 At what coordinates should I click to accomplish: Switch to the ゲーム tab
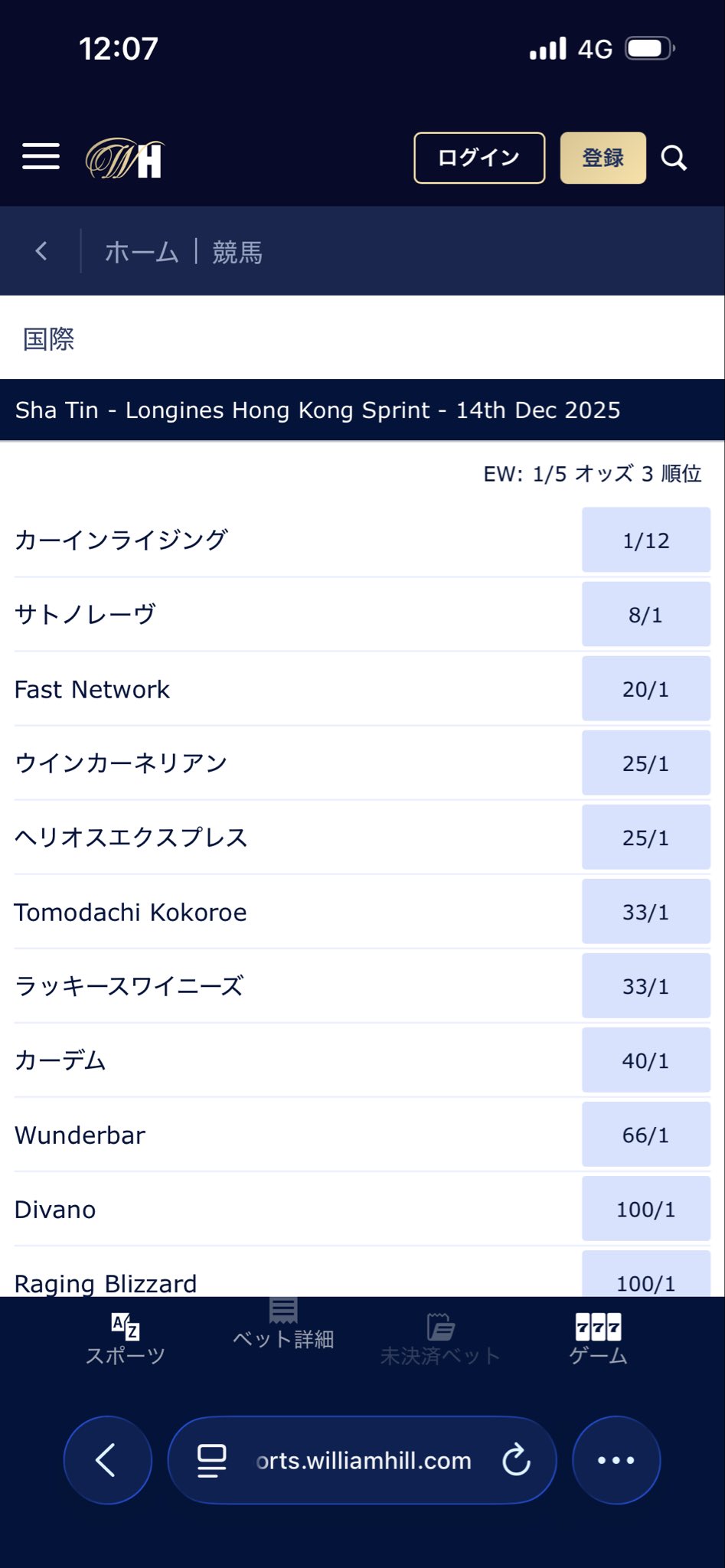pos(598,1340)
